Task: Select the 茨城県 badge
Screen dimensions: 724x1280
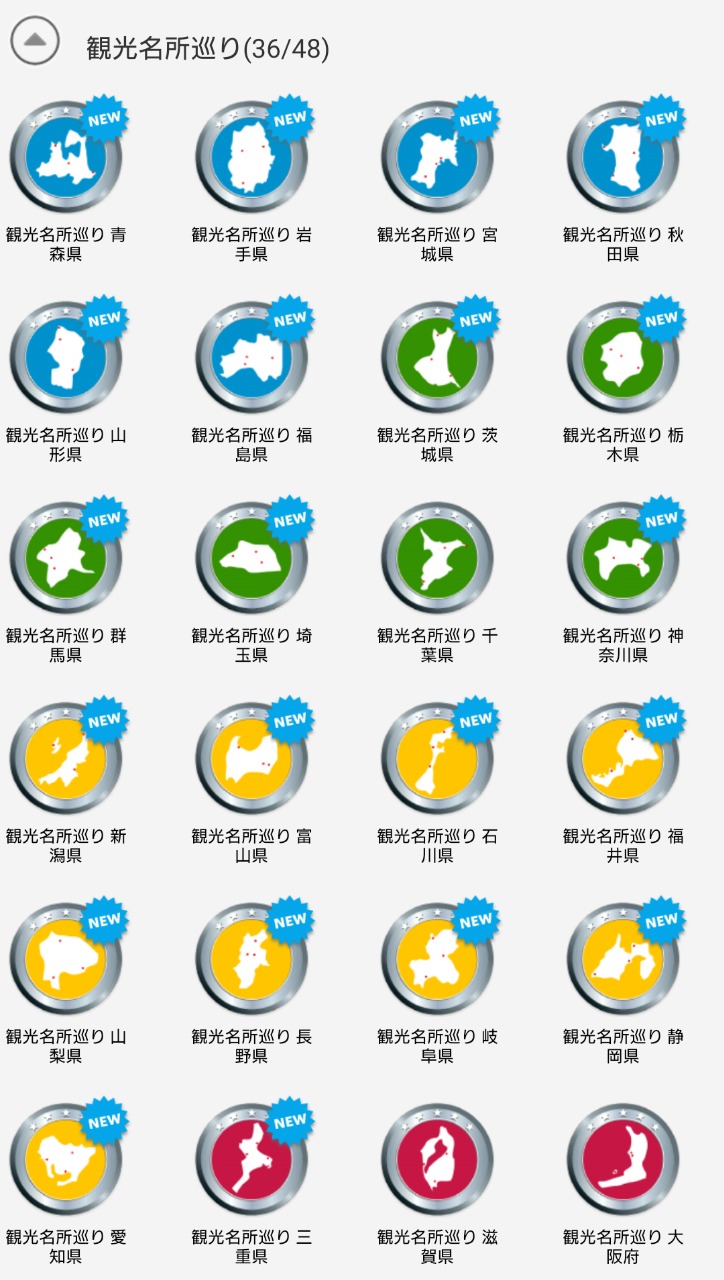Action: [437, 356]
